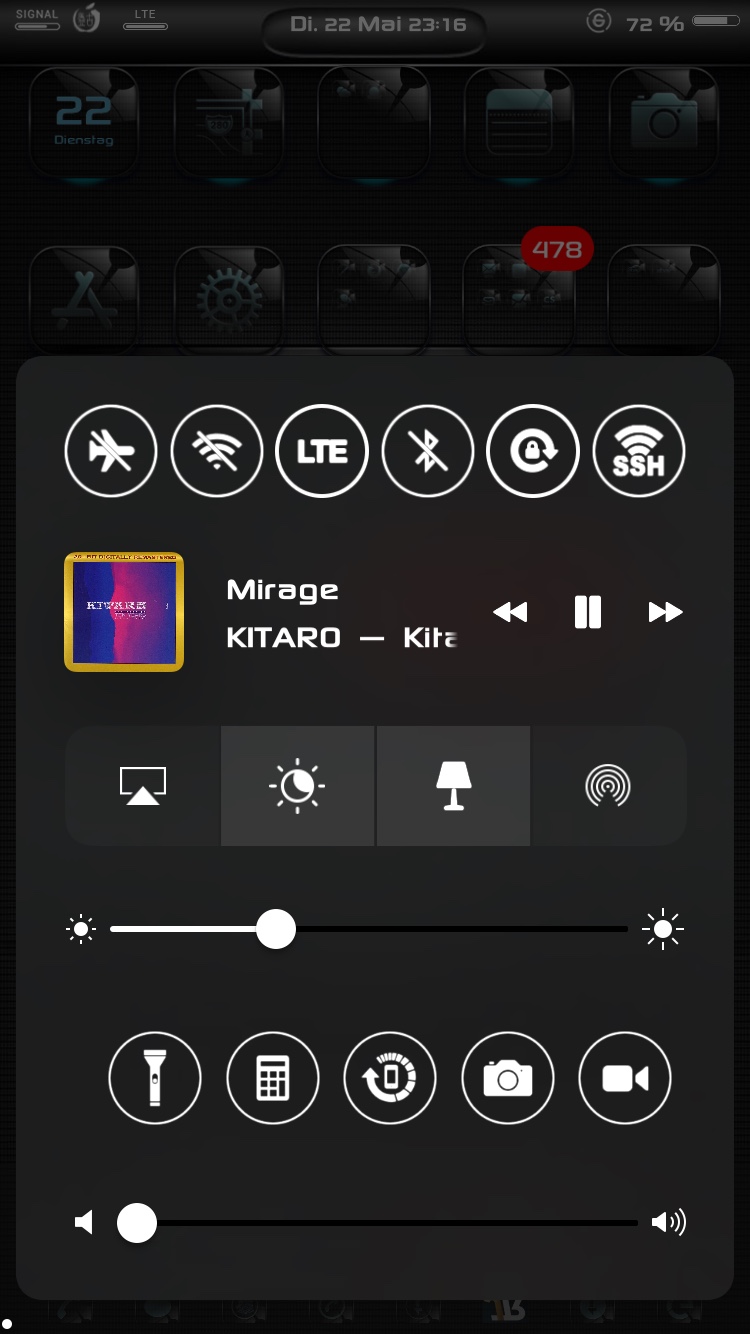Toggle Wi-Fi on
This screenshot has width=750, height=1334.
tap(217, 451)
